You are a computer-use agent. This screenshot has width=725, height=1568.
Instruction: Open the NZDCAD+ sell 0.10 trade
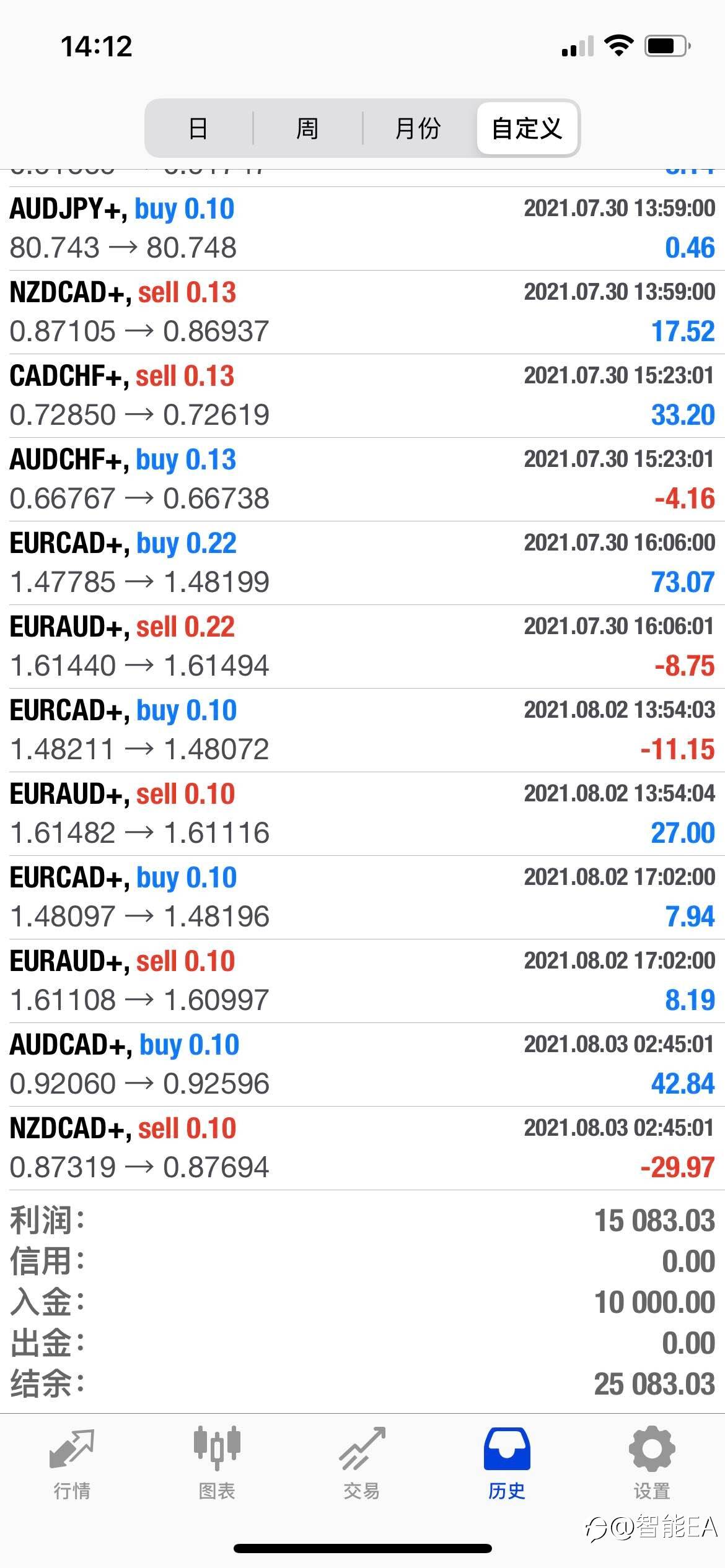362,1148
